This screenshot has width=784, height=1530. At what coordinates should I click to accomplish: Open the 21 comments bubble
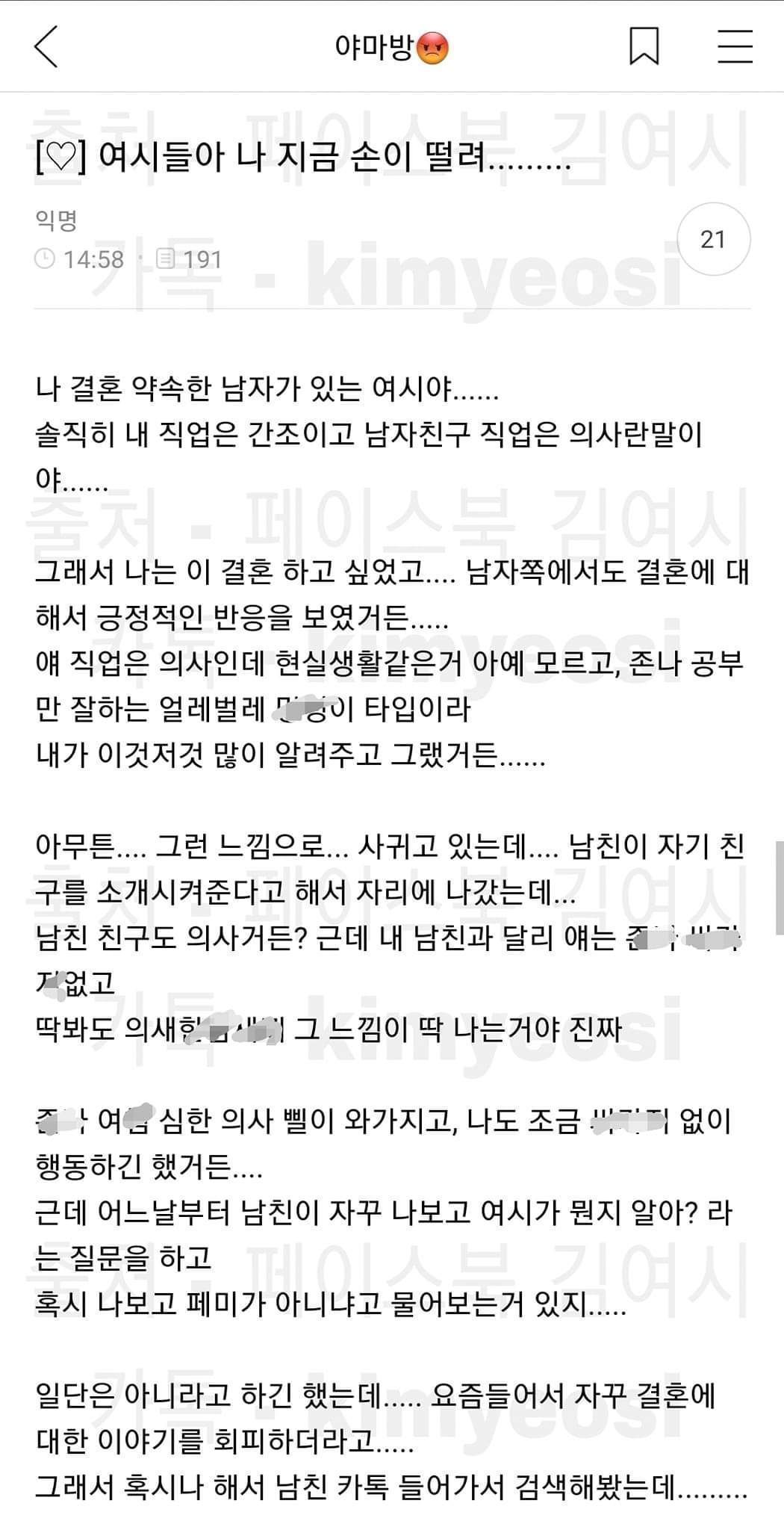pos(713,239)
